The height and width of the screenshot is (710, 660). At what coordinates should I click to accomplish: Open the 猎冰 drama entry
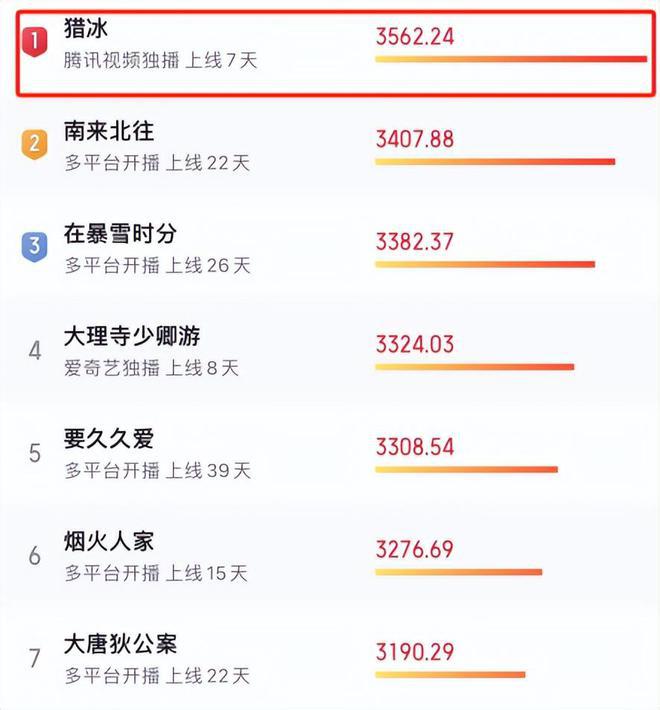[88, 31]
